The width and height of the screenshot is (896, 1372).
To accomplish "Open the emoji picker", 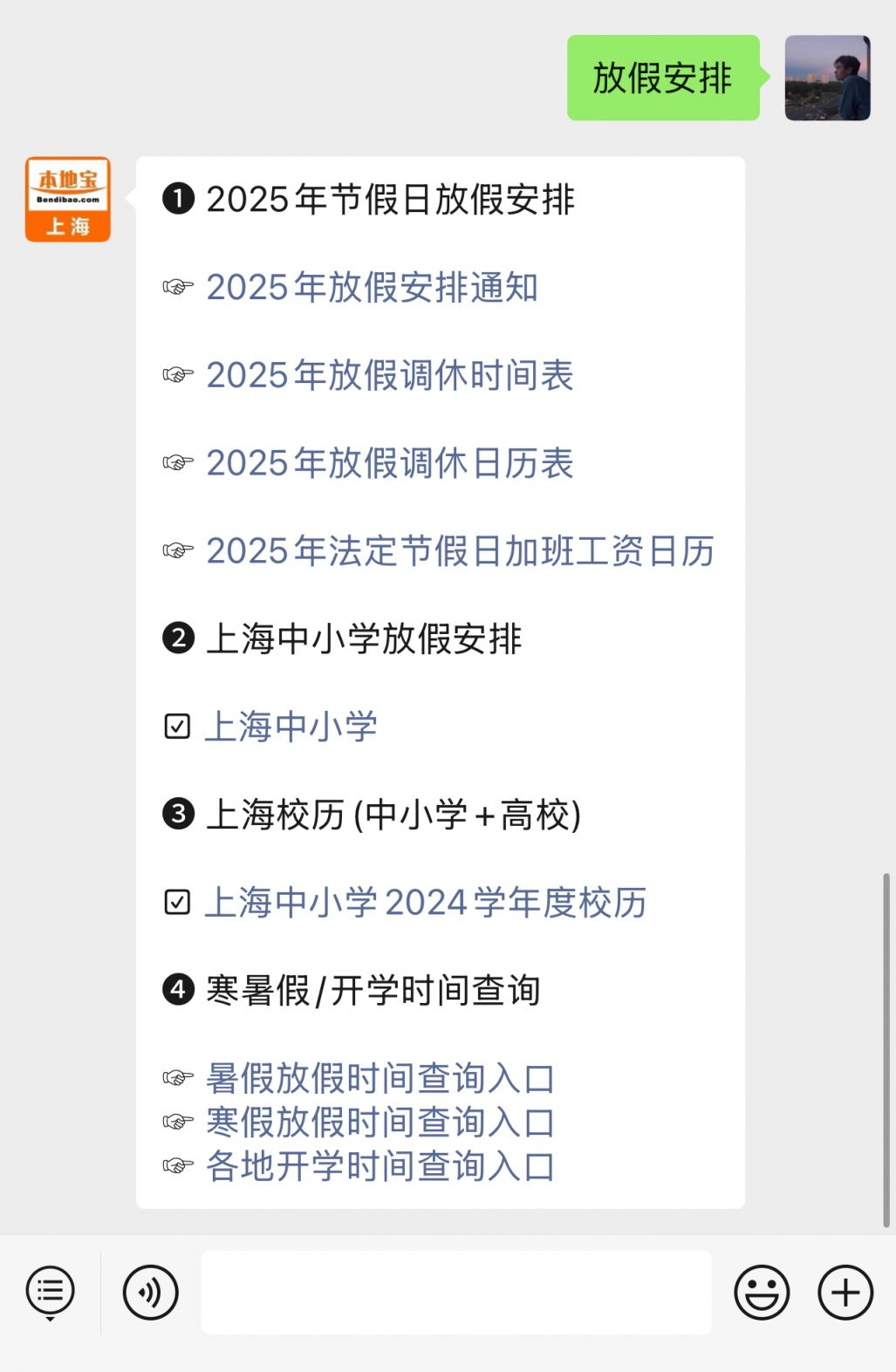I will pos(760,1292).
